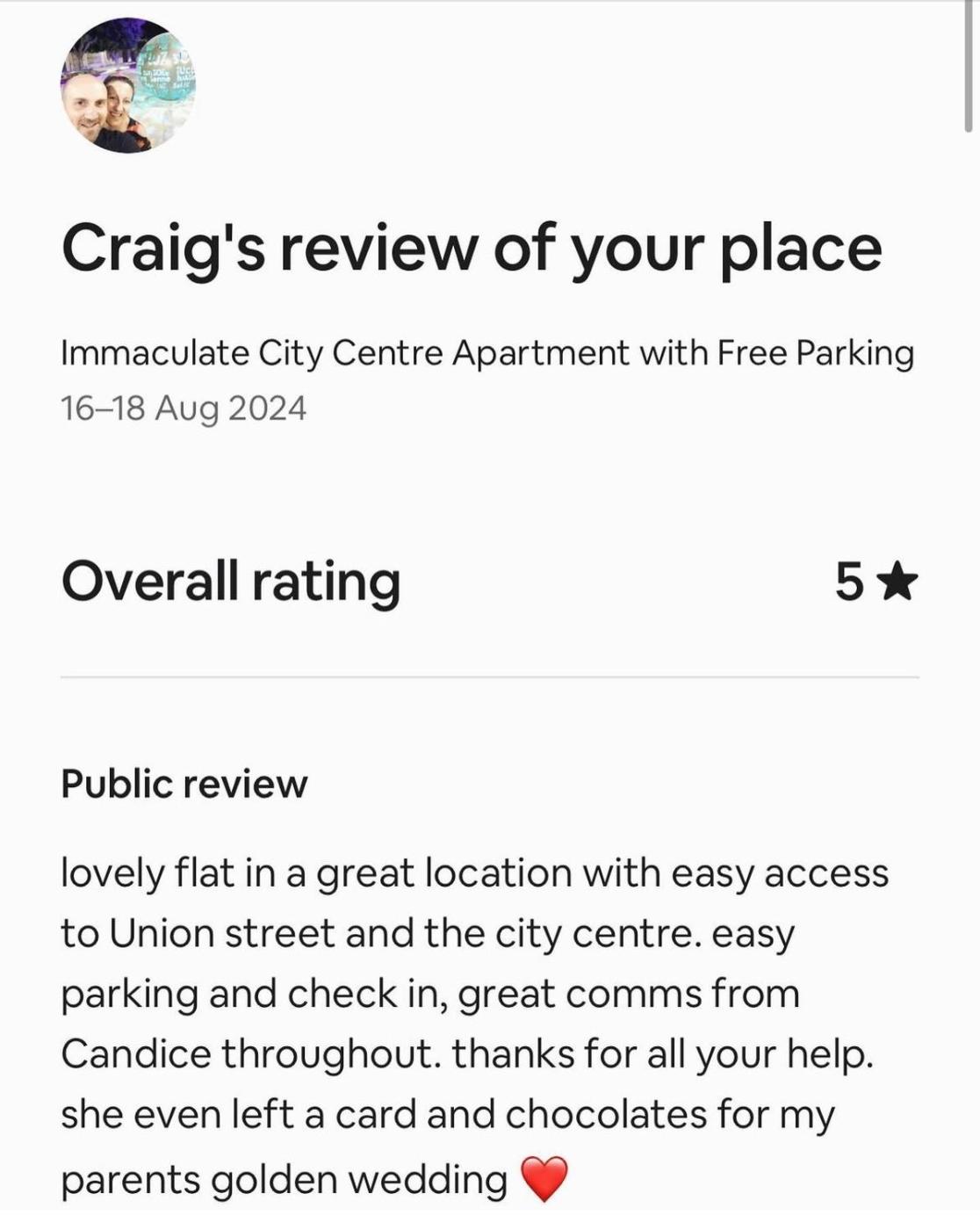Open Craig's profile photo
Viewport: 980px width, 1230px height.
click(128, 86)
